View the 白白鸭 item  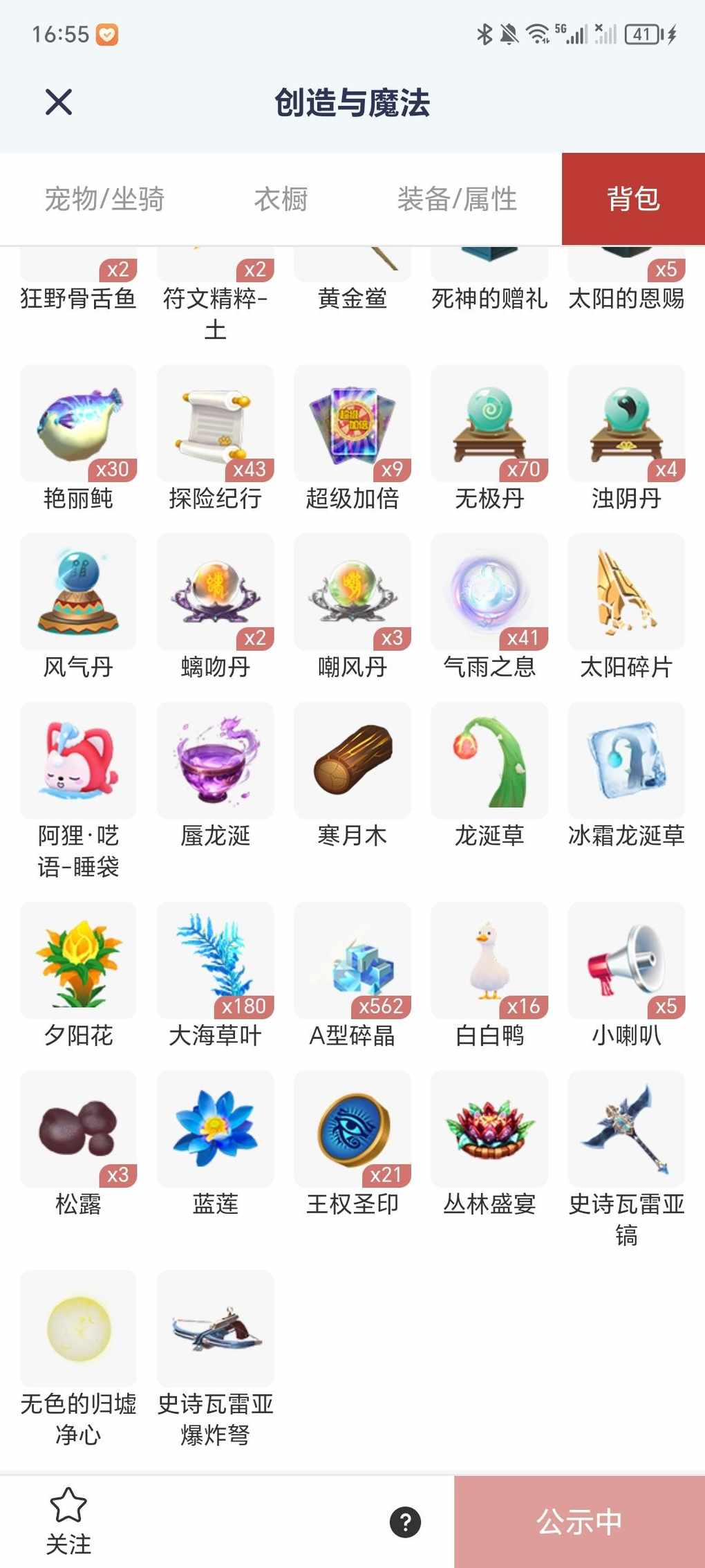point(489,961)
